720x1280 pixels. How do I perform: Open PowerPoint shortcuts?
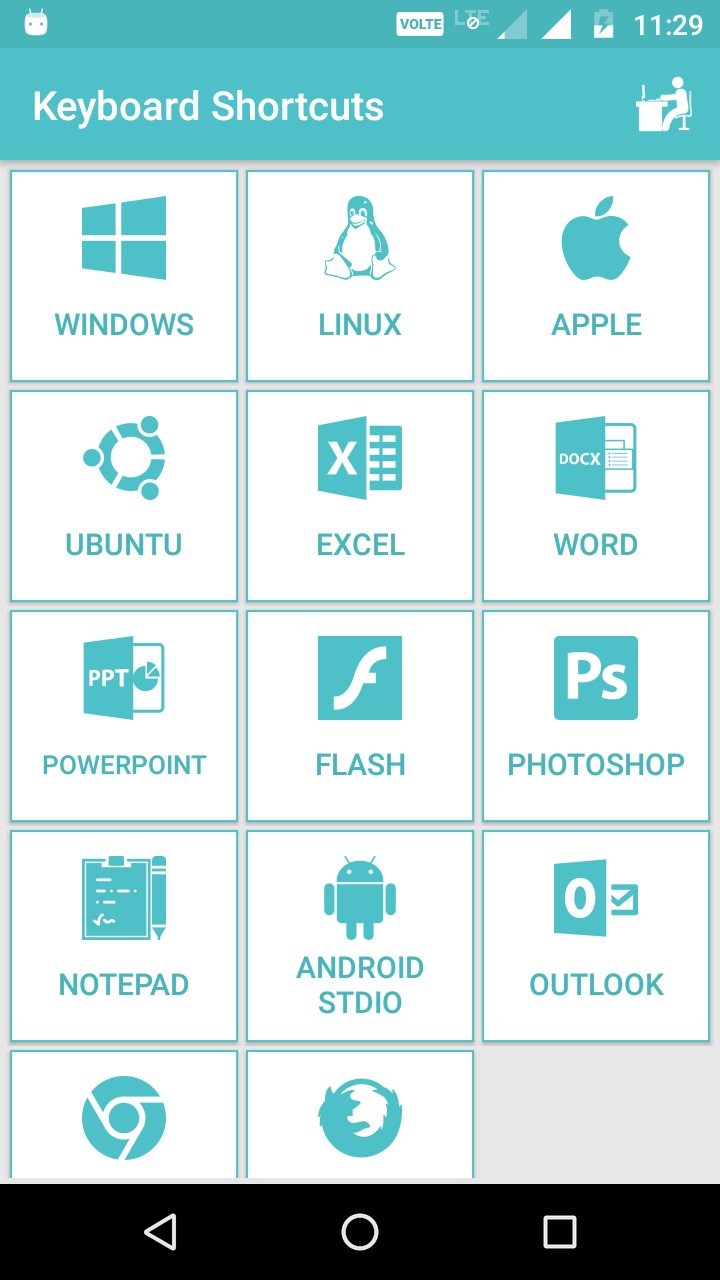(124, 716)
